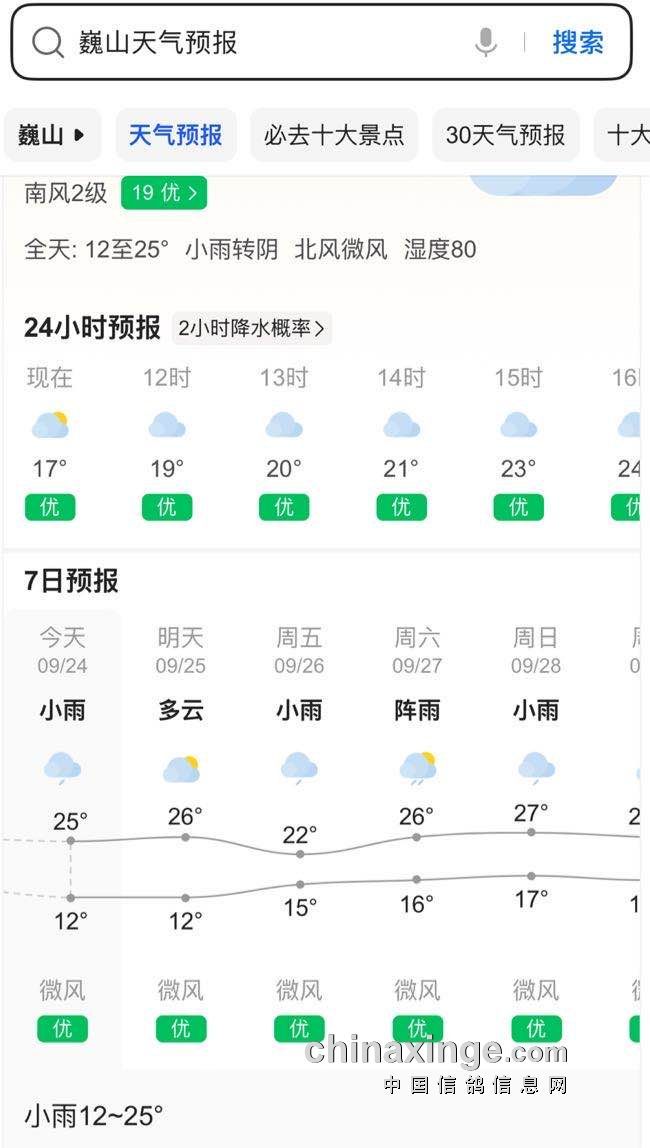Tap the blue 搜索 button
This screenshot has width=650, height=1148.
point(578,42)
